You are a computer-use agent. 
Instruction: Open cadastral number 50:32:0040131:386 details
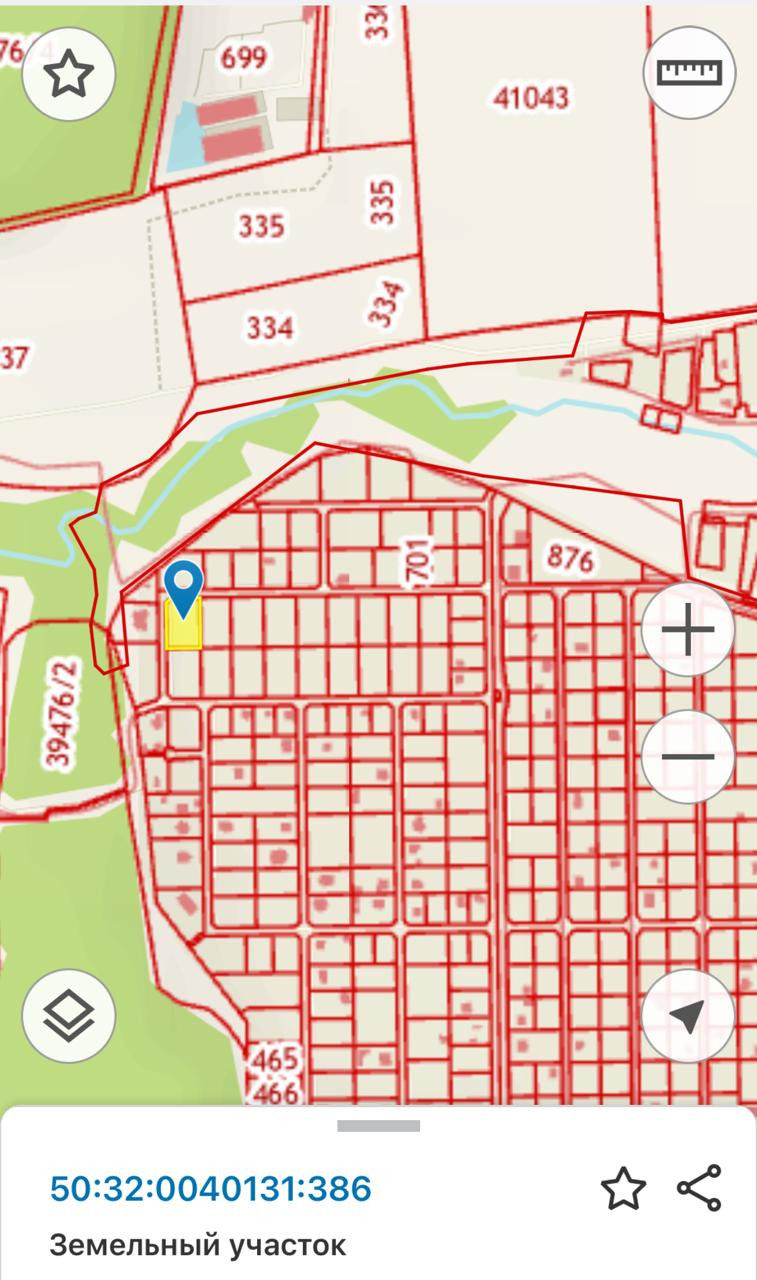[211, 1189]
